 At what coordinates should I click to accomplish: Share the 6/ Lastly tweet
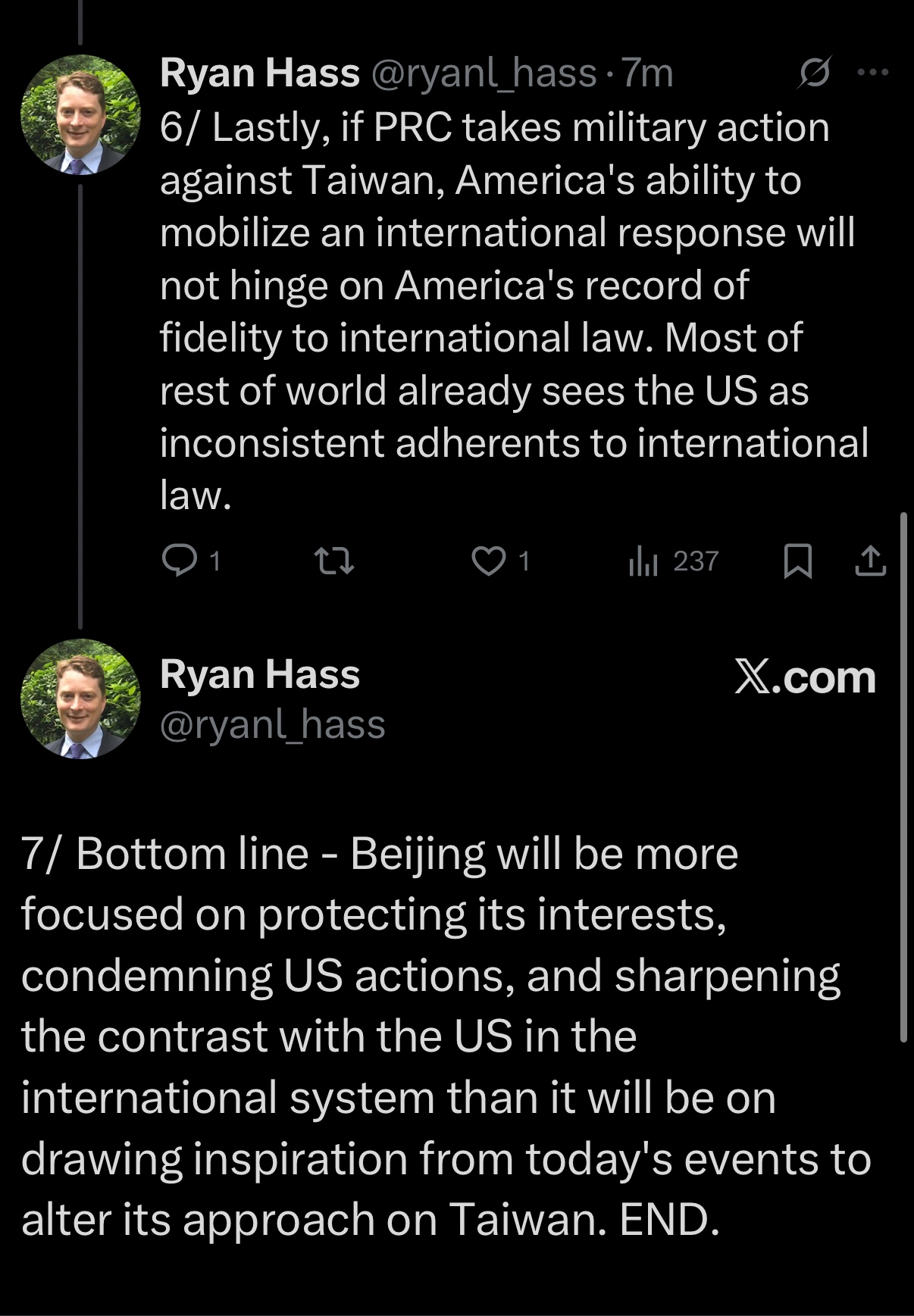871,561
